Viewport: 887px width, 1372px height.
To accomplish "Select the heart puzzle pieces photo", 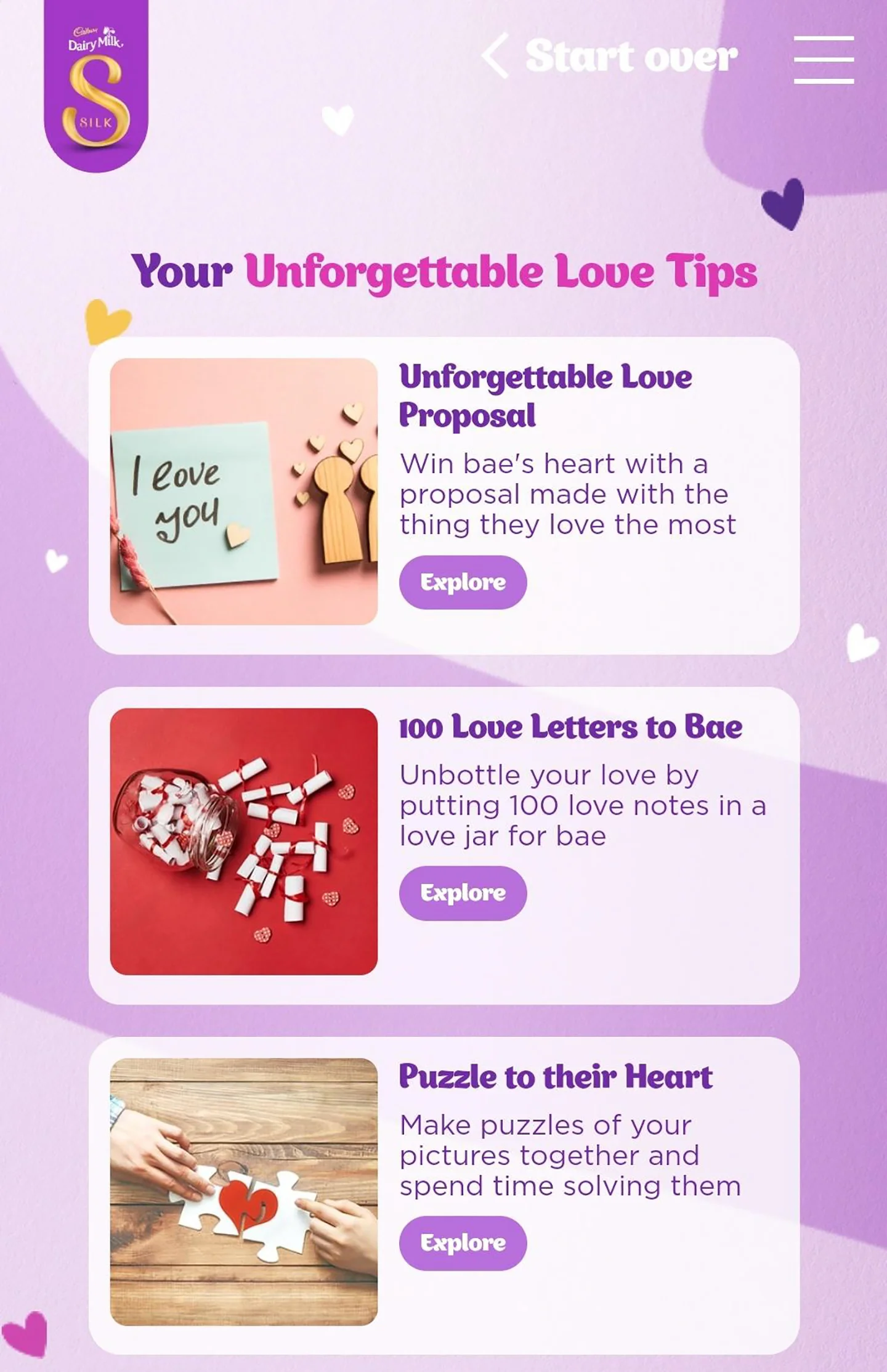I will point(243,1191).
